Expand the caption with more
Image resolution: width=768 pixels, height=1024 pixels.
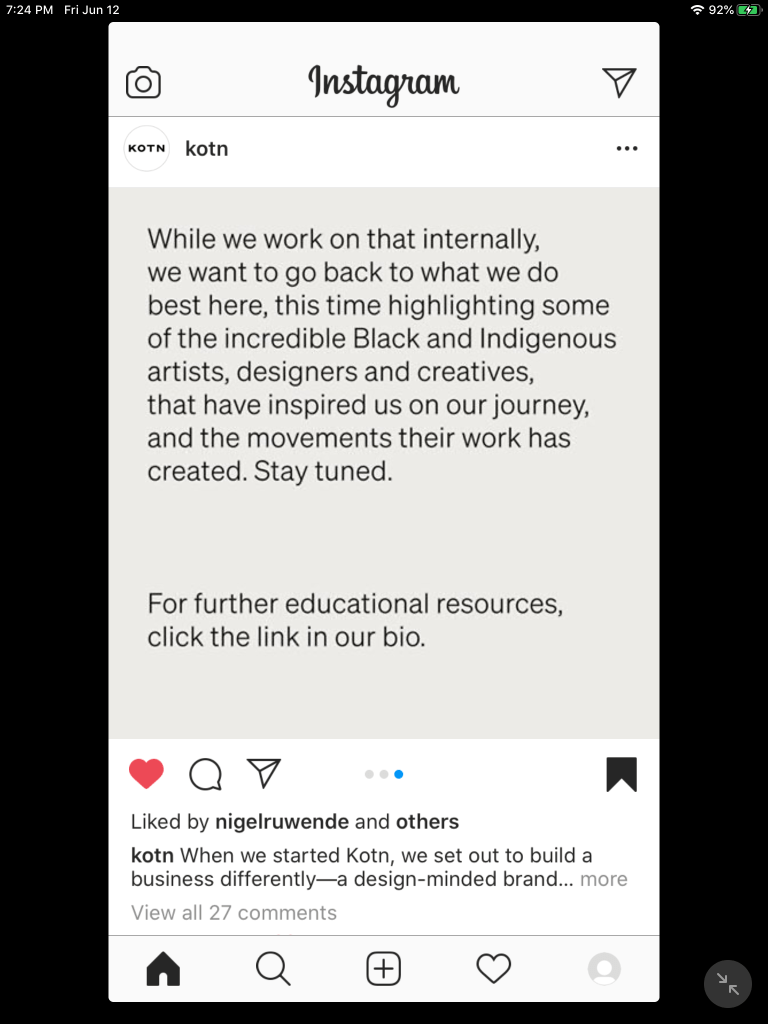(604, 879)
